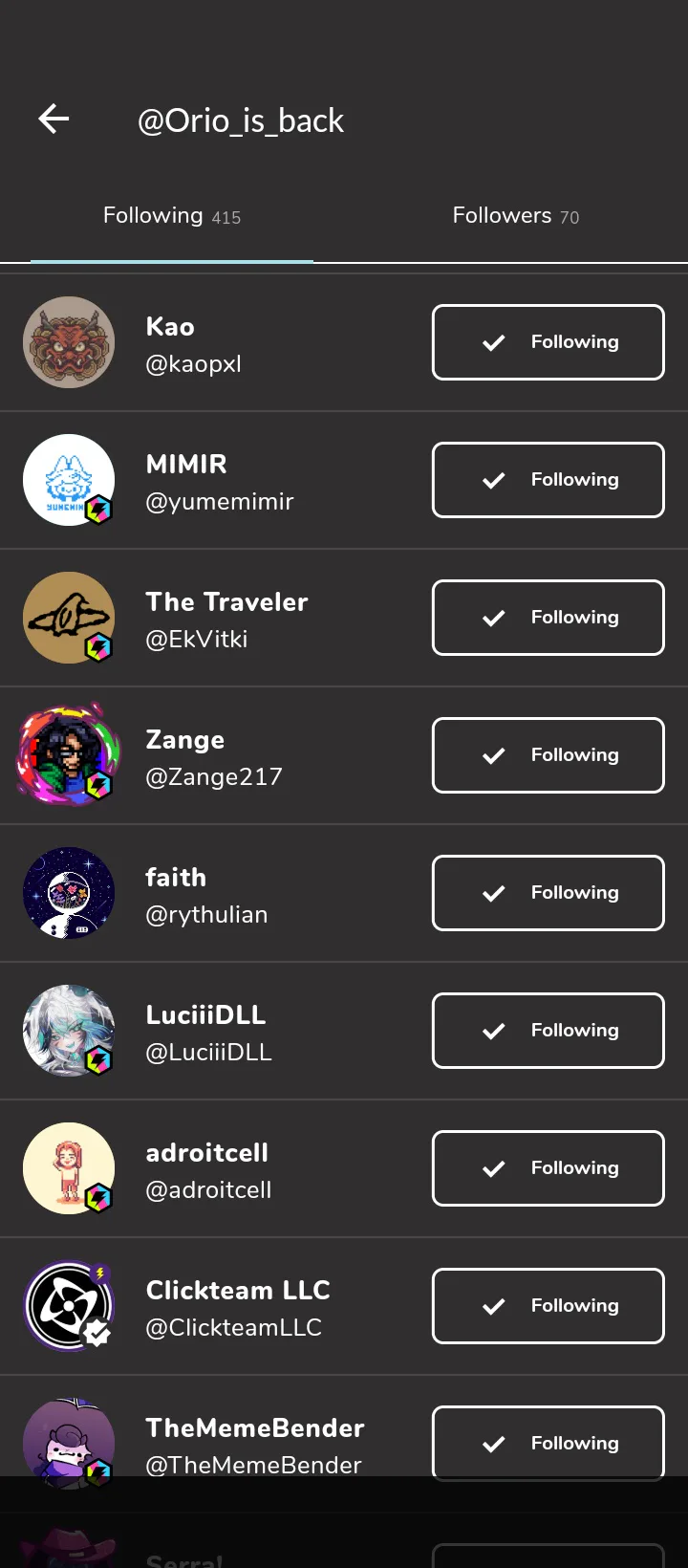The height and width of the screenshot is (1568, 688).
Task: Tap the Following button next to MIMIR
Action: pyautogui.click(x=548, y=480)
